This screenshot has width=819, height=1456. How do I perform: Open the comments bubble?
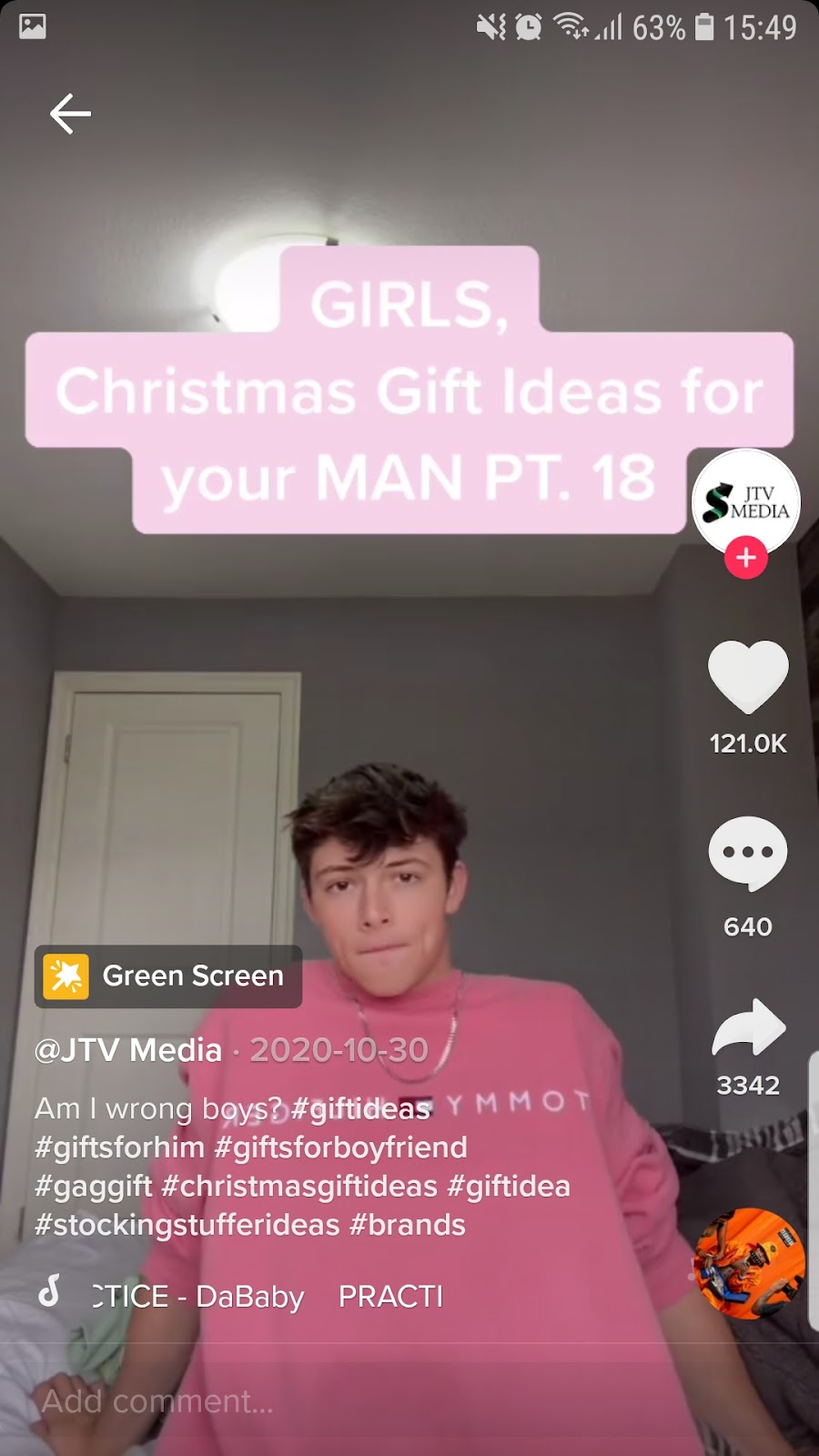(x=748, y=854)
